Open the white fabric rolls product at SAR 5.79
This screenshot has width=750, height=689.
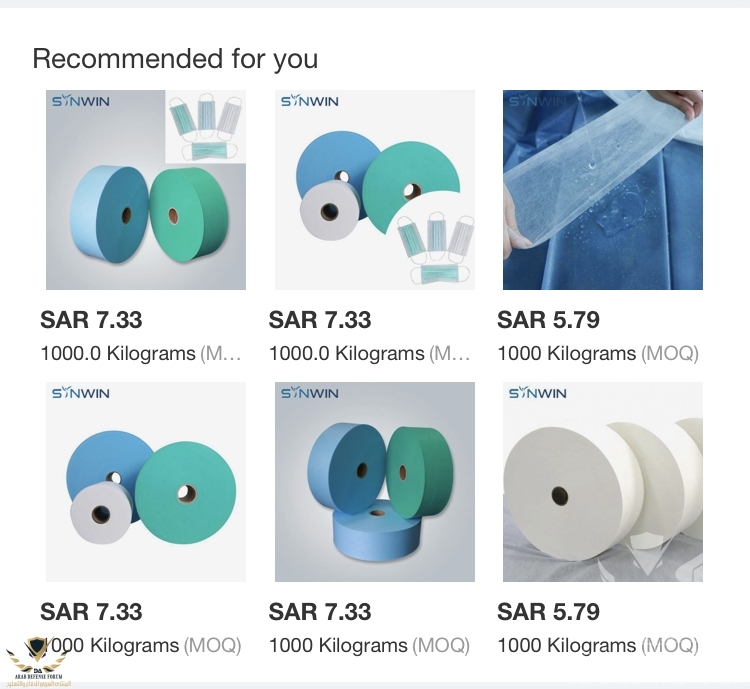[602, 482]
